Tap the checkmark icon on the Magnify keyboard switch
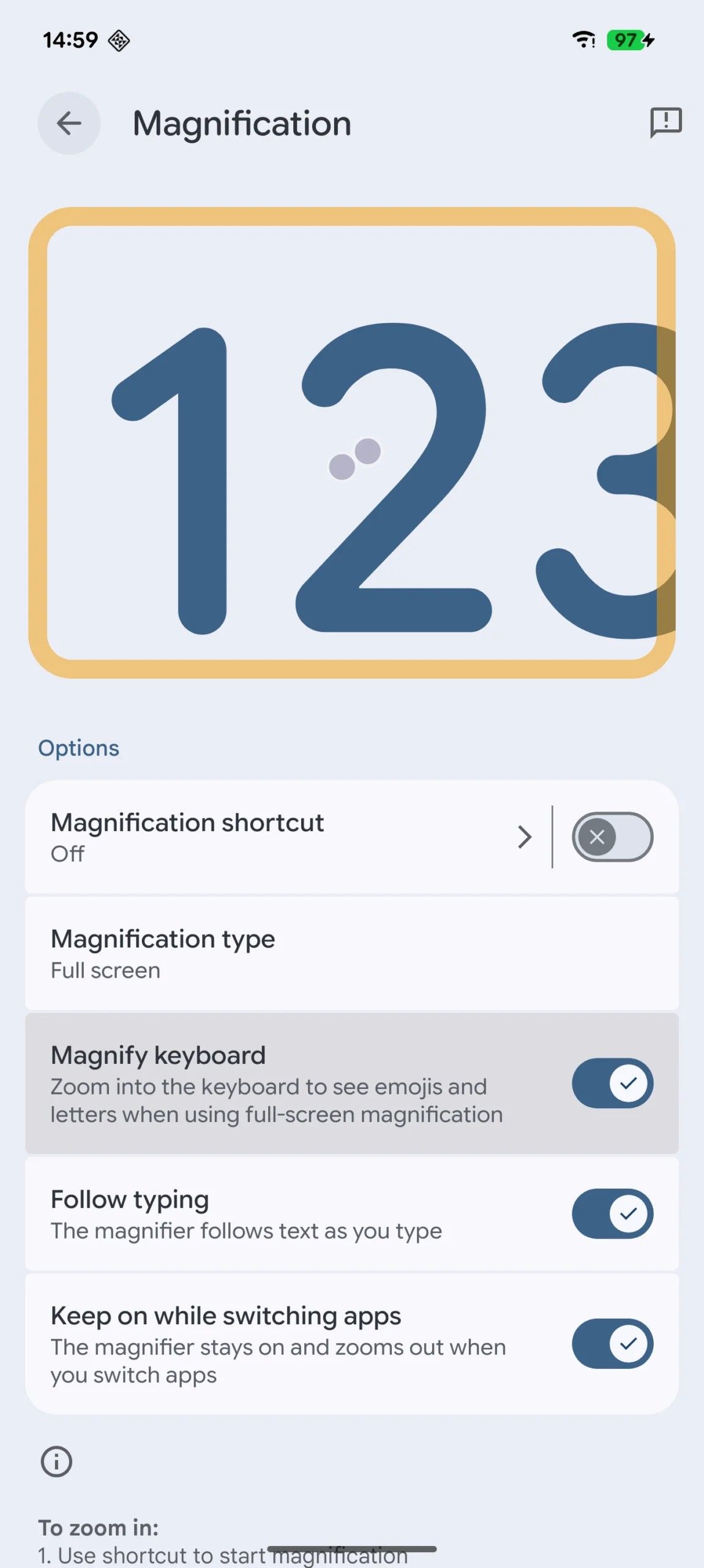This screenshot has width=704, height=1568. click(628, 1083)
